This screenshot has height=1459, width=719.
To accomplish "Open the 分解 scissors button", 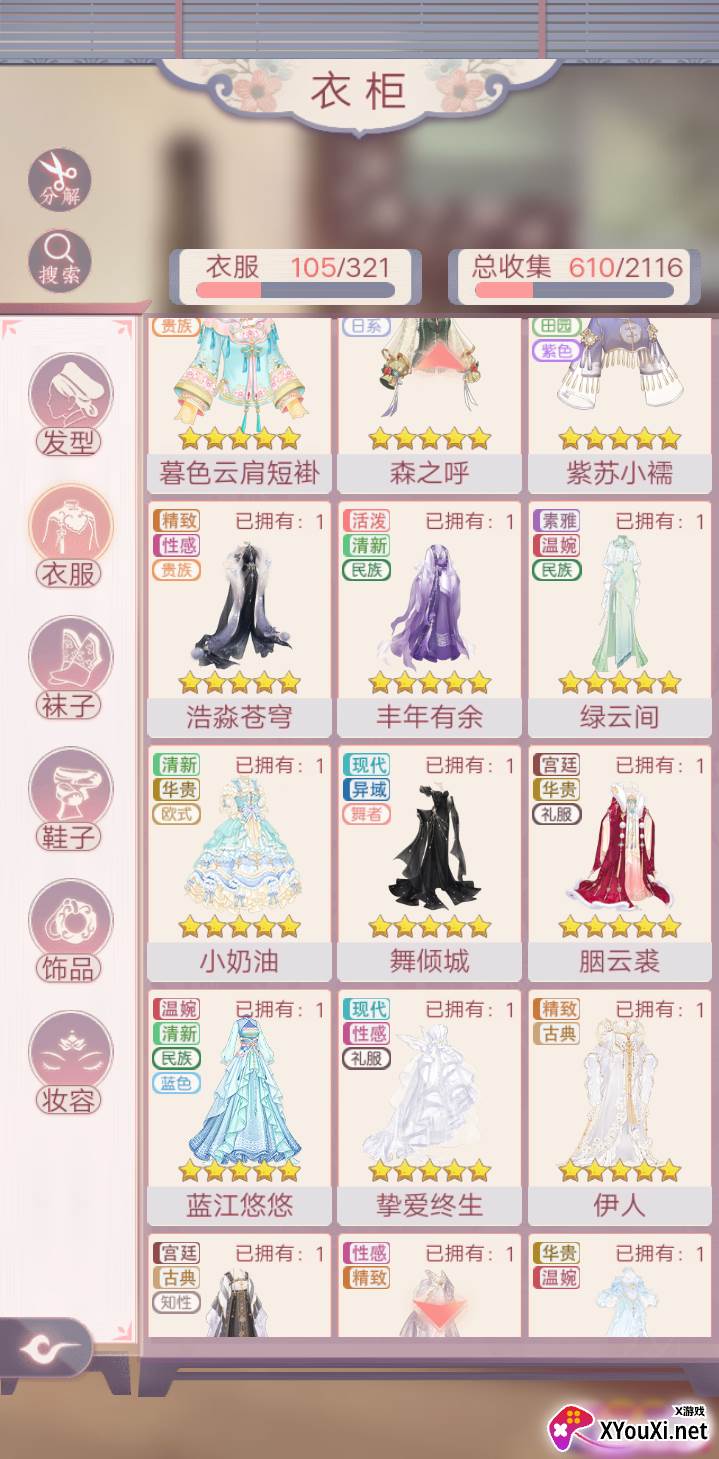I will click(59, 180).
